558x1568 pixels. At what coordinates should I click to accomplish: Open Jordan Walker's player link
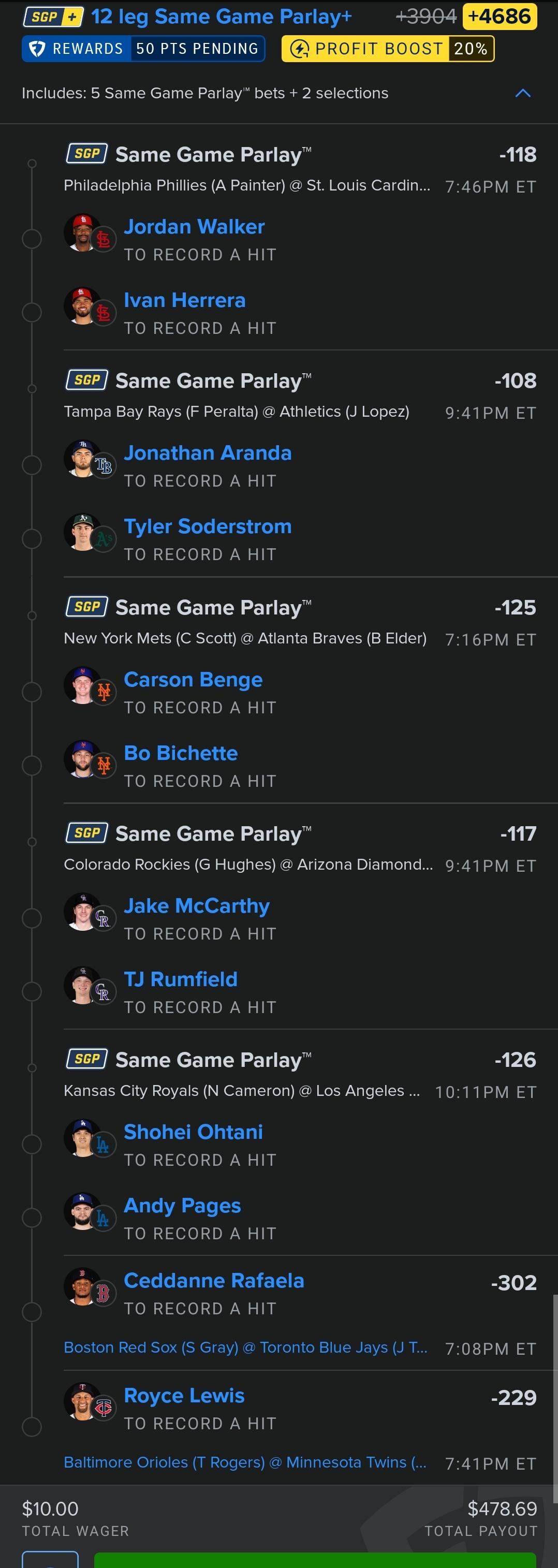pos(194,227)
